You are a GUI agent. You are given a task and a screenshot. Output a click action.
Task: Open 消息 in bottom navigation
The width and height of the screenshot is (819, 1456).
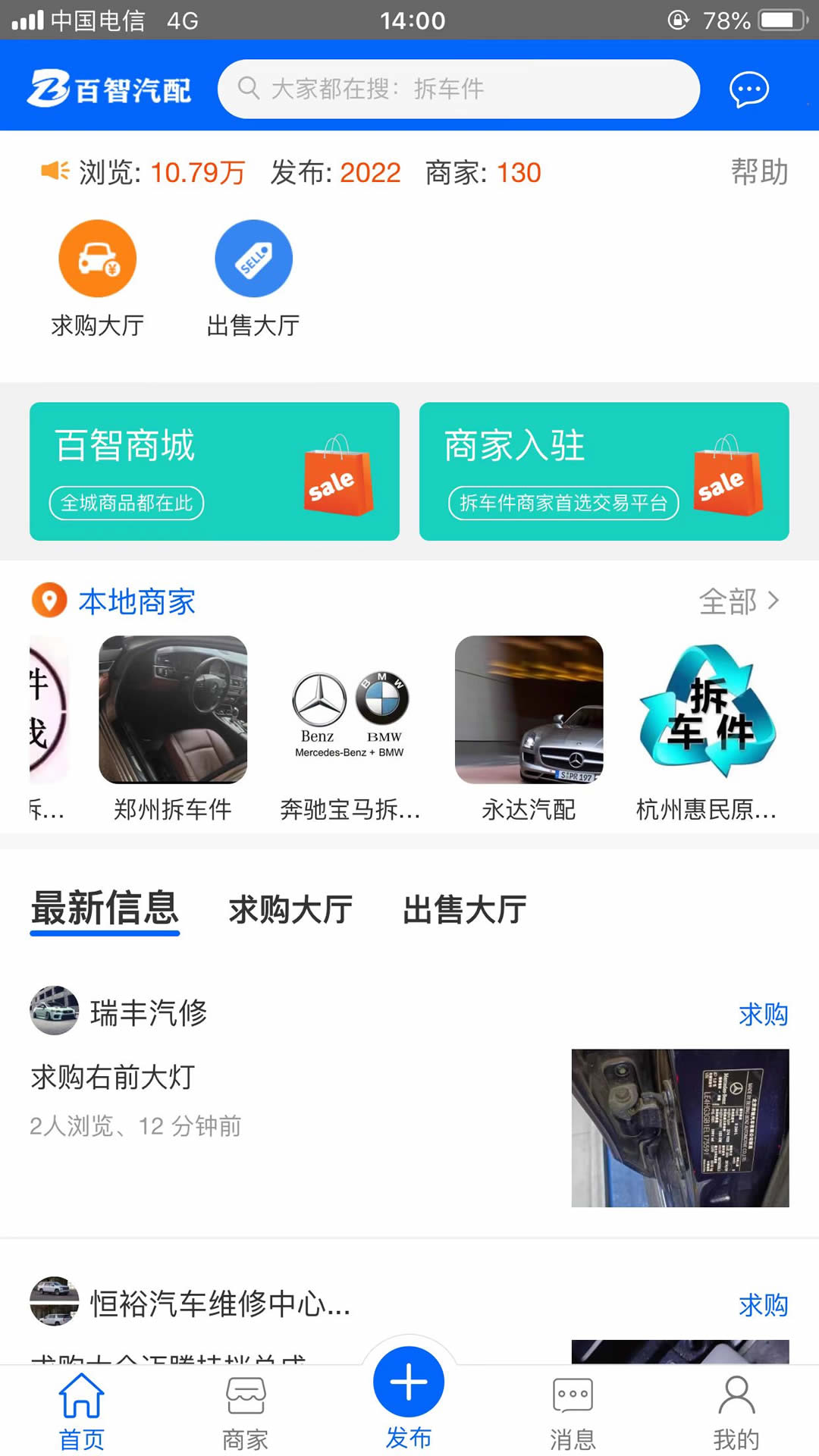573,1412
